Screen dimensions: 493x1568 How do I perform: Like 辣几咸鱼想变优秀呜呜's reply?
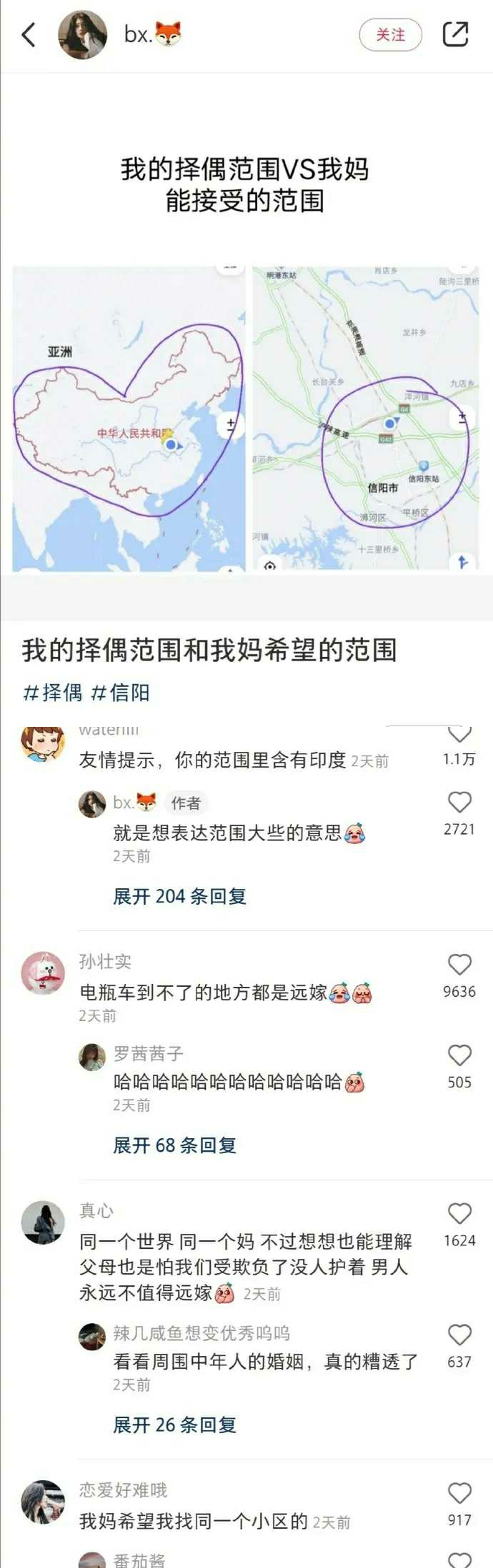click(459, 1335)
